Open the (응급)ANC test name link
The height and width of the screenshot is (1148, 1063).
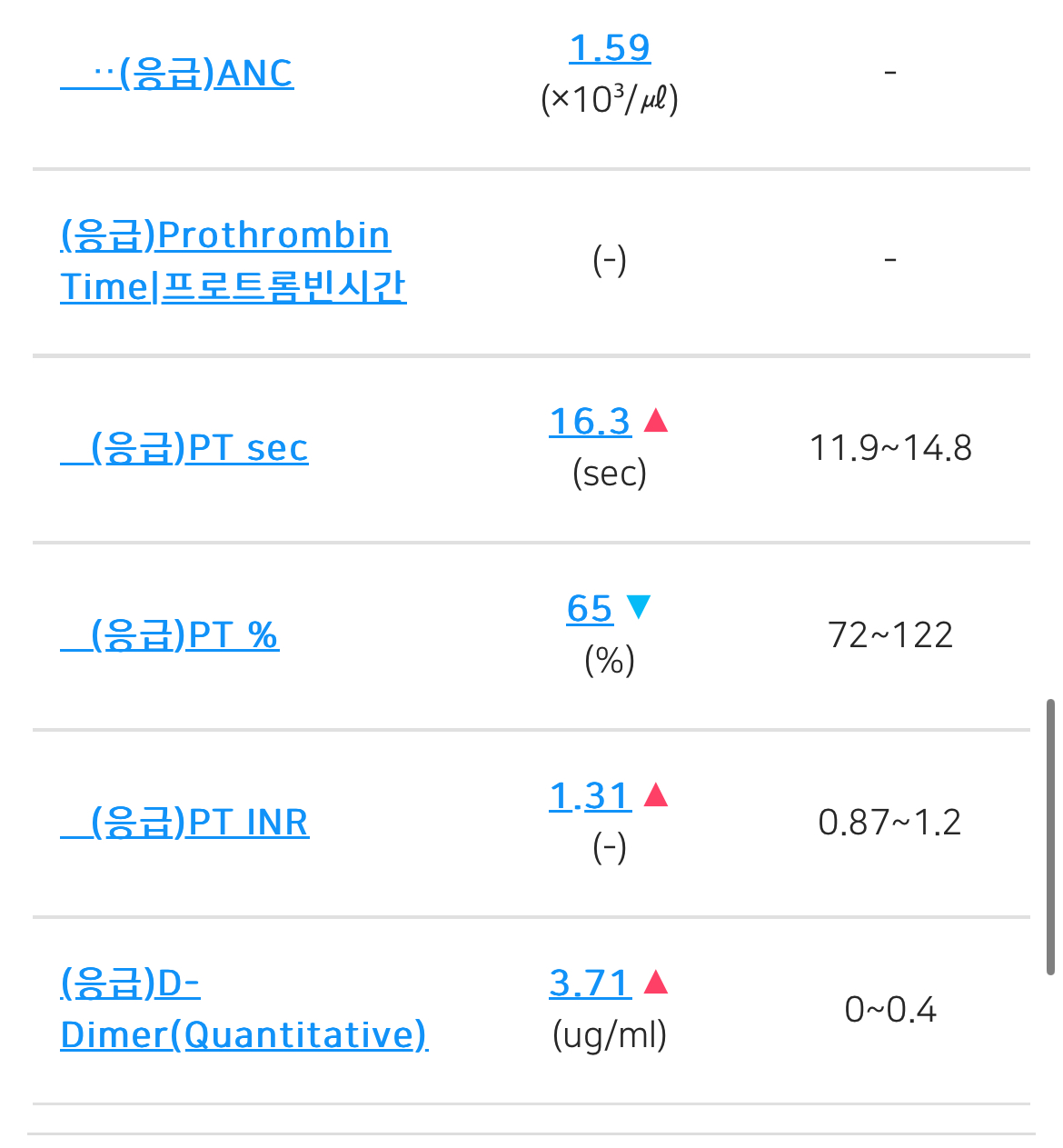[x=177, y=74]
